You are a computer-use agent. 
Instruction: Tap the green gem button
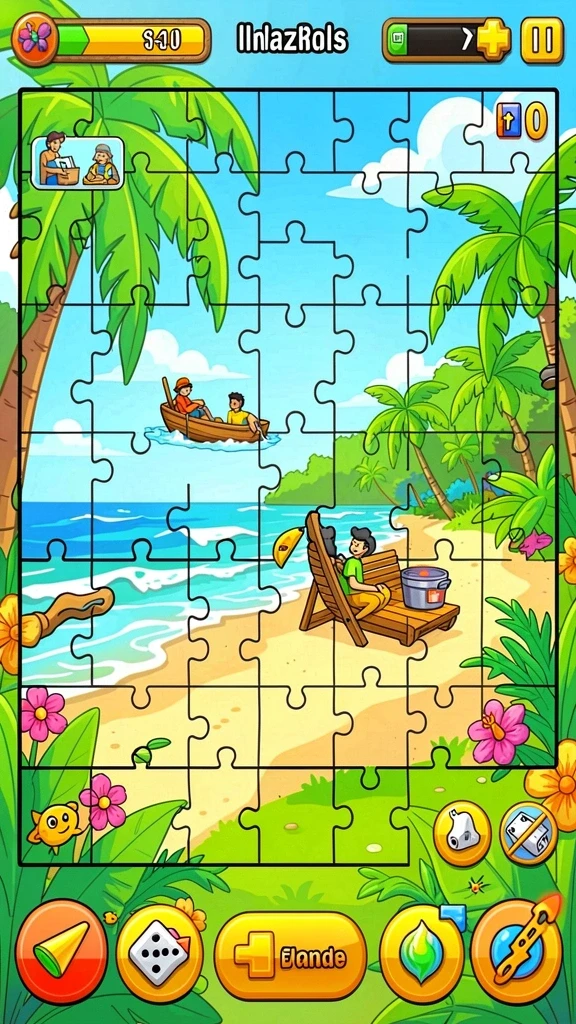(x=422, y=955)
